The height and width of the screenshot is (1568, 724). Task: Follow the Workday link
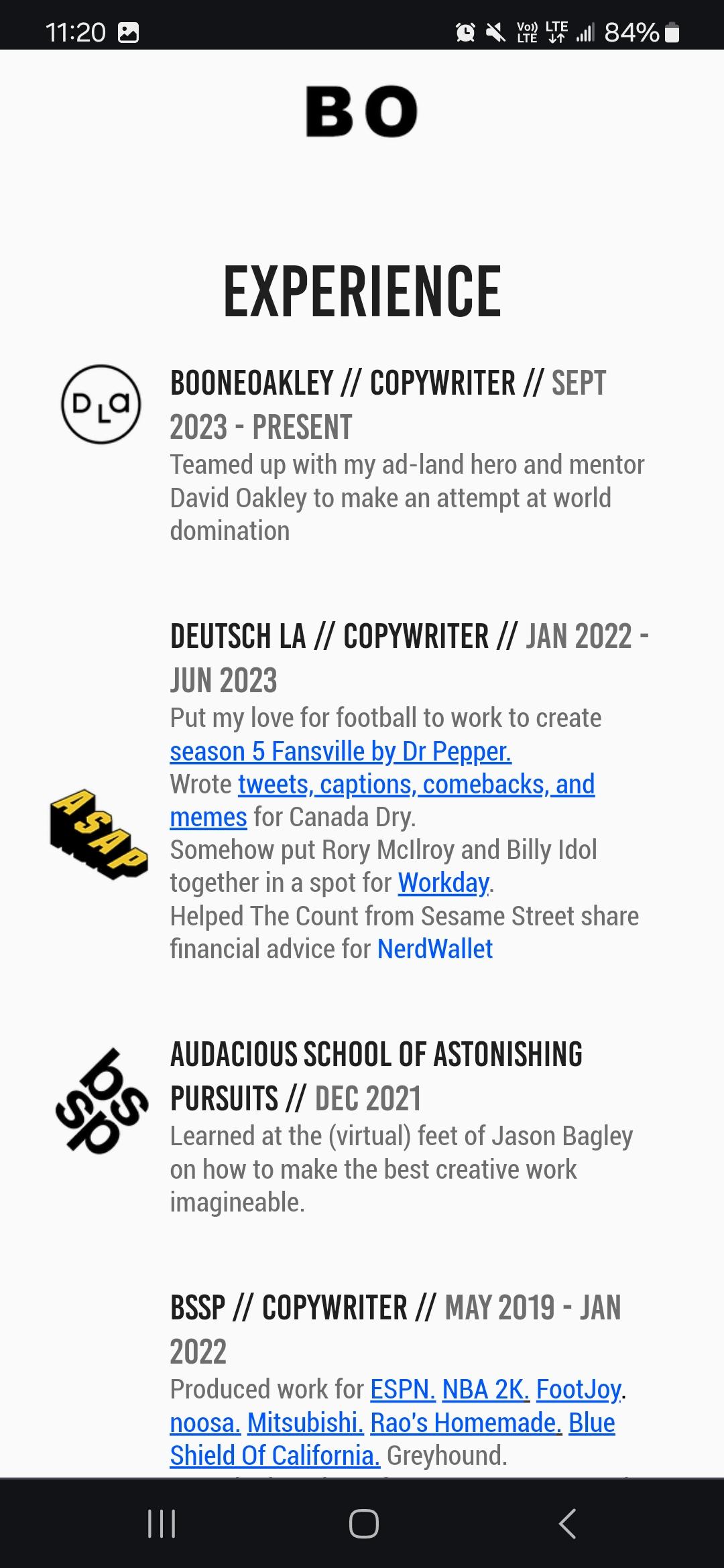coord(444,883)
